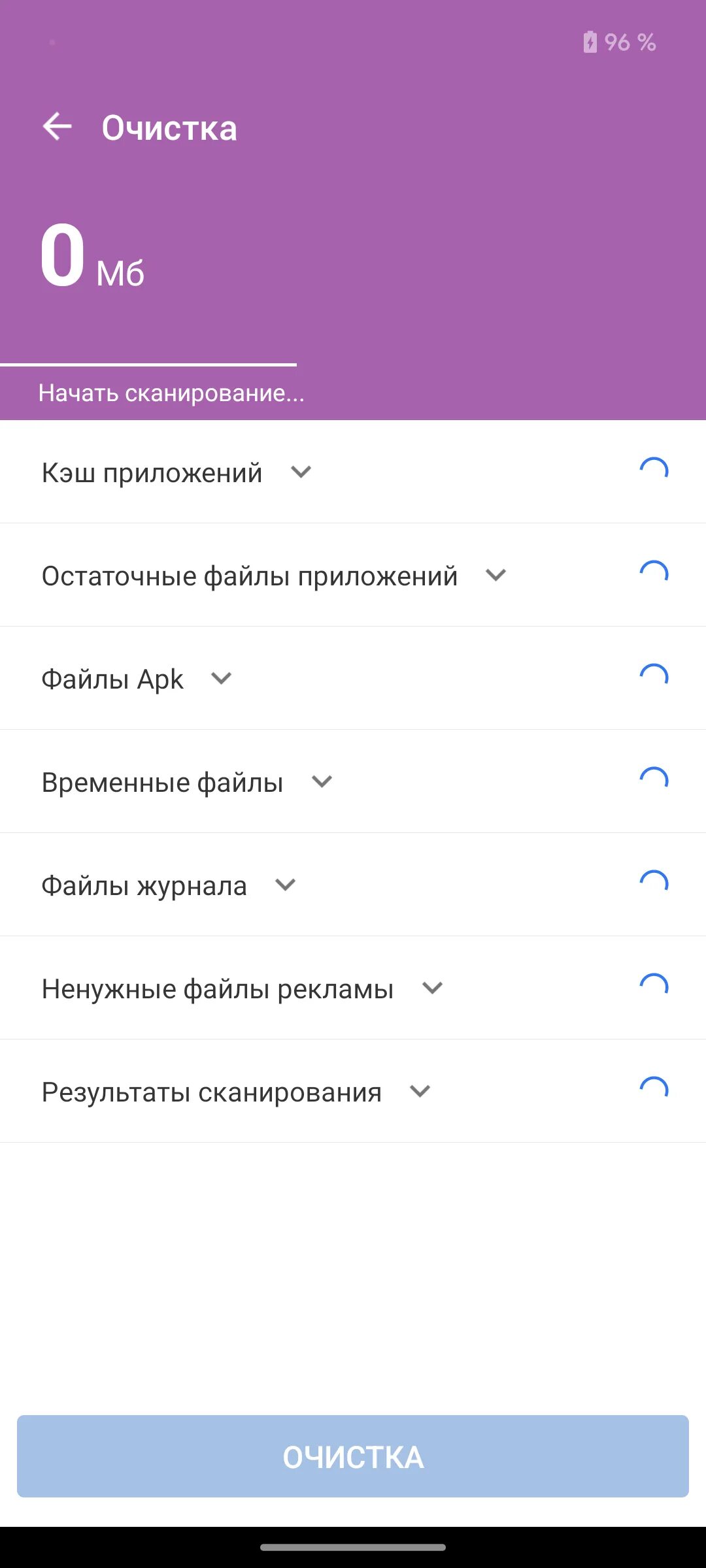The image size is (706, 1568).
Task: Expand Ненужные файлы рекламы section
Action: [x=432, y=988]
